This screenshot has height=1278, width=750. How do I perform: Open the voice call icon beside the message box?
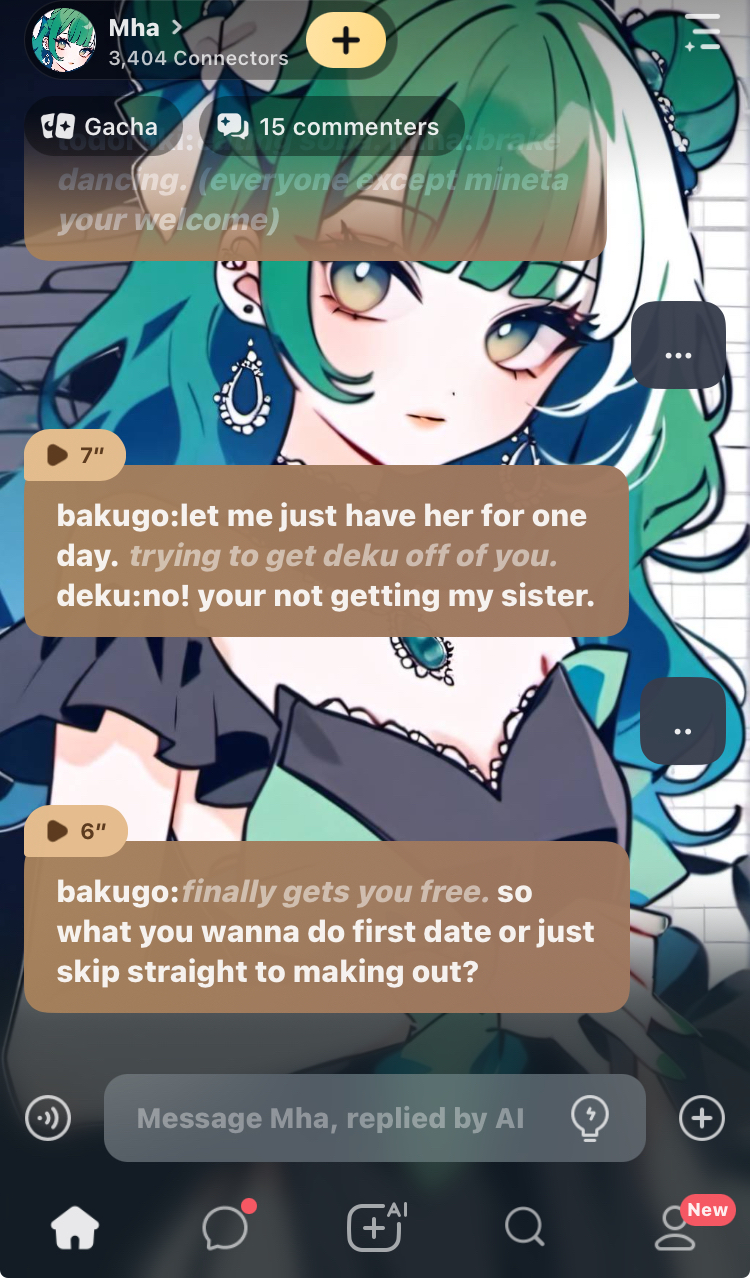[x=48, y=1118]
